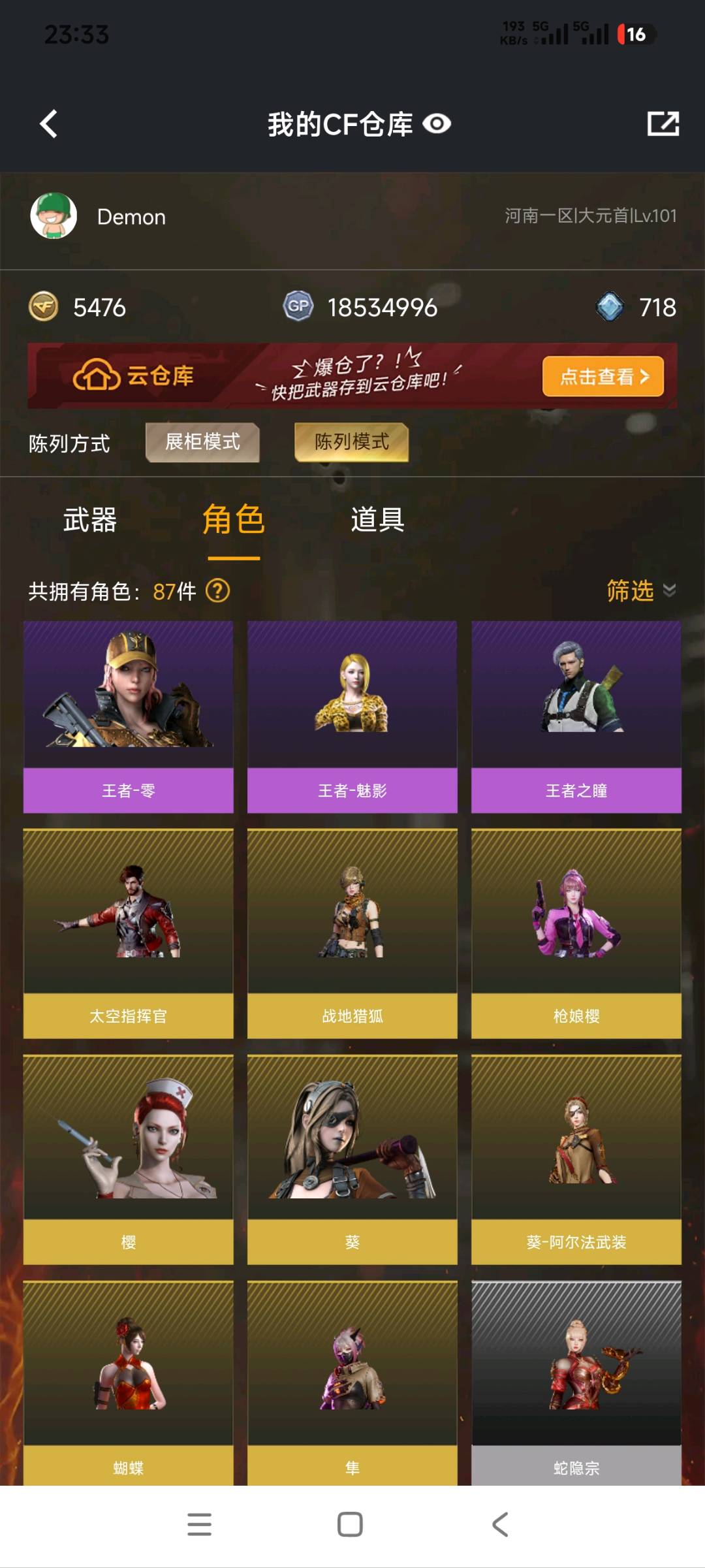This screenshot has width=705, height=1568.
Task: Open the 王者之瞳 character card
Action: click(x=576, y=716)
